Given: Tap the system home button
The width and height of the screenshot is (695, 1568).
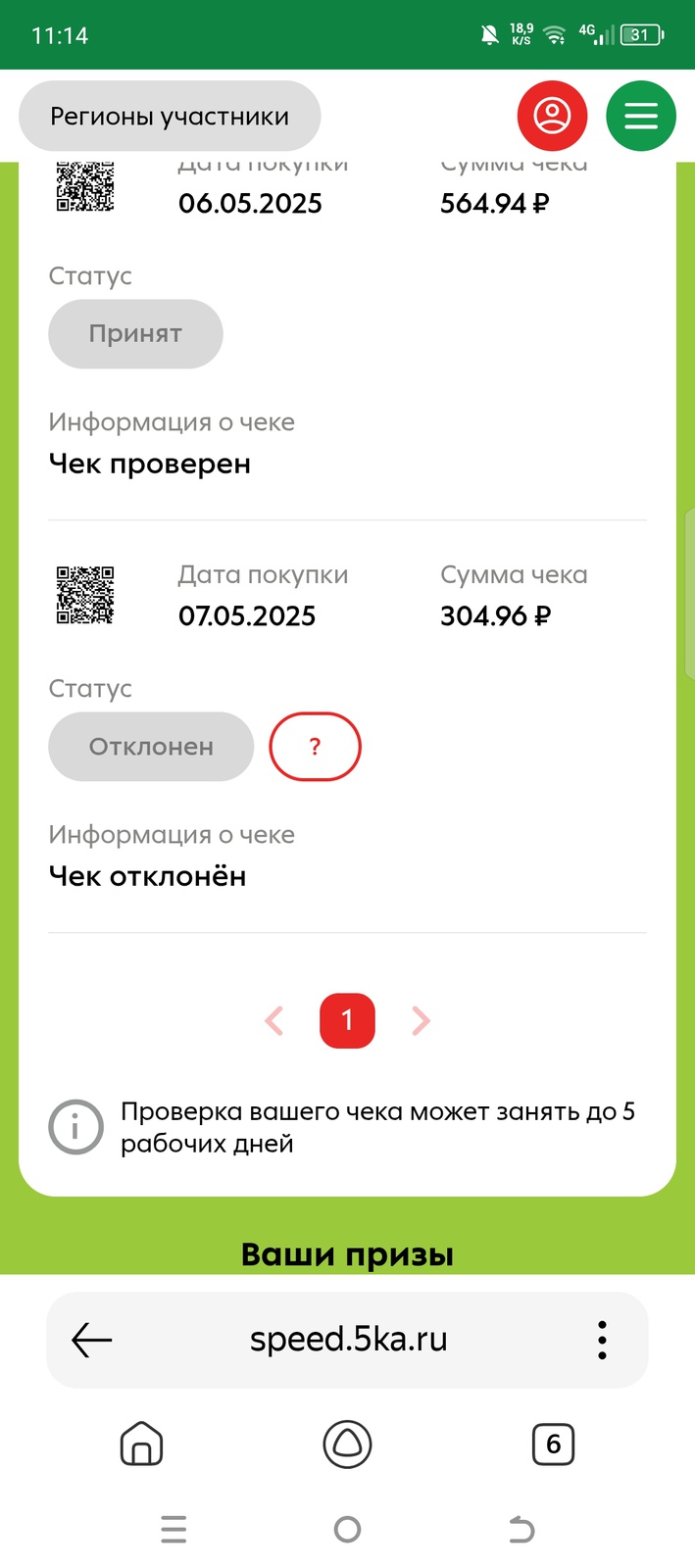Looking at the screenshot, I should coord(347,1529).
